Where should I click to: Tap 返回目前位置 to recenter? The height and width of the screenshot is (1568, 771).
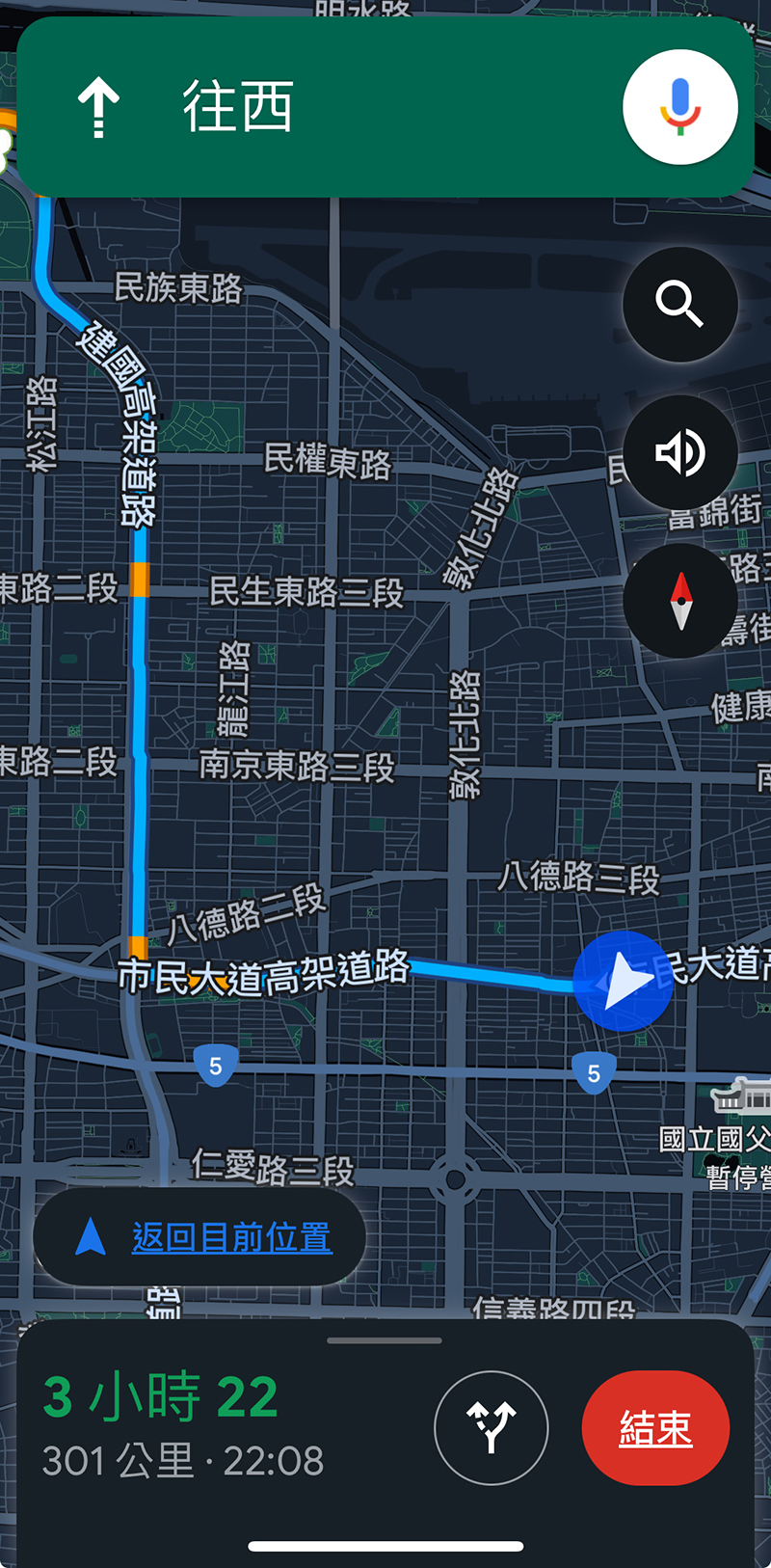(199, 1236)
